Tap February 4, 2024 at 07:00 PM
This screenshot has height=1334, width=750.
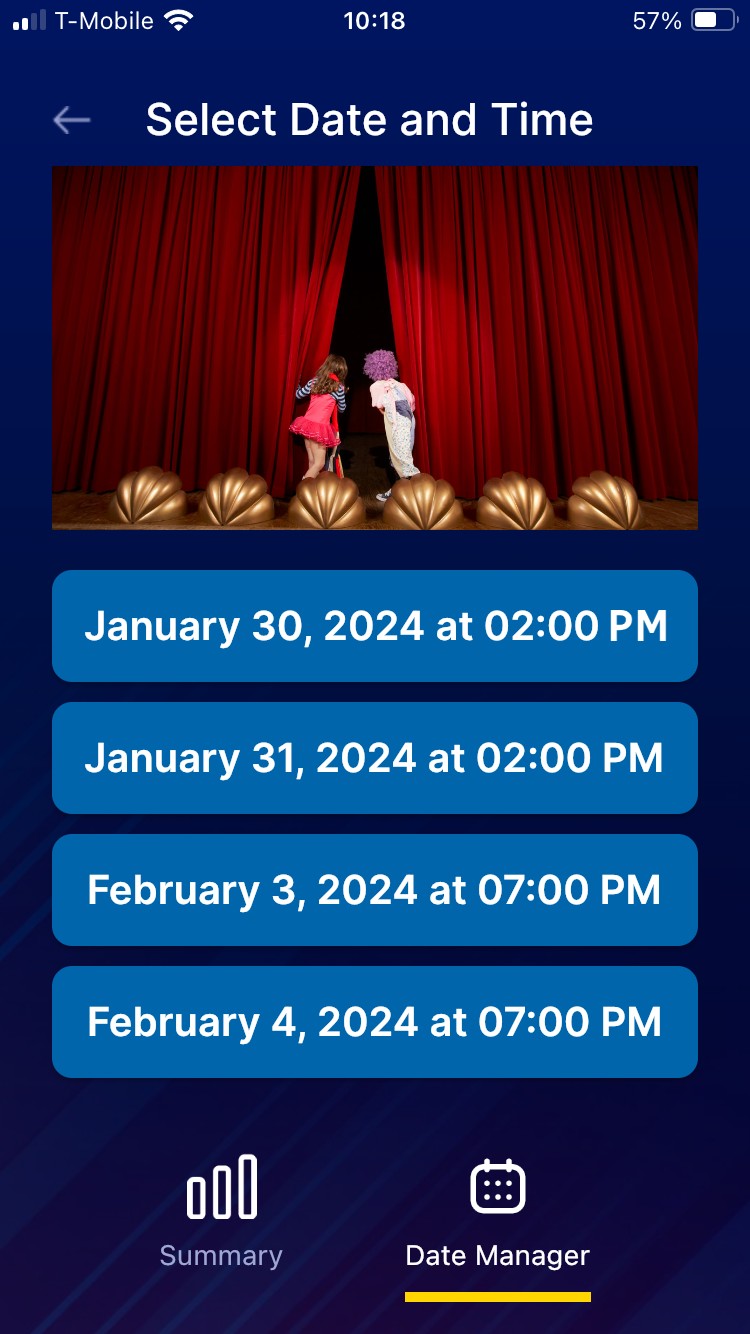pos(375,1022)
